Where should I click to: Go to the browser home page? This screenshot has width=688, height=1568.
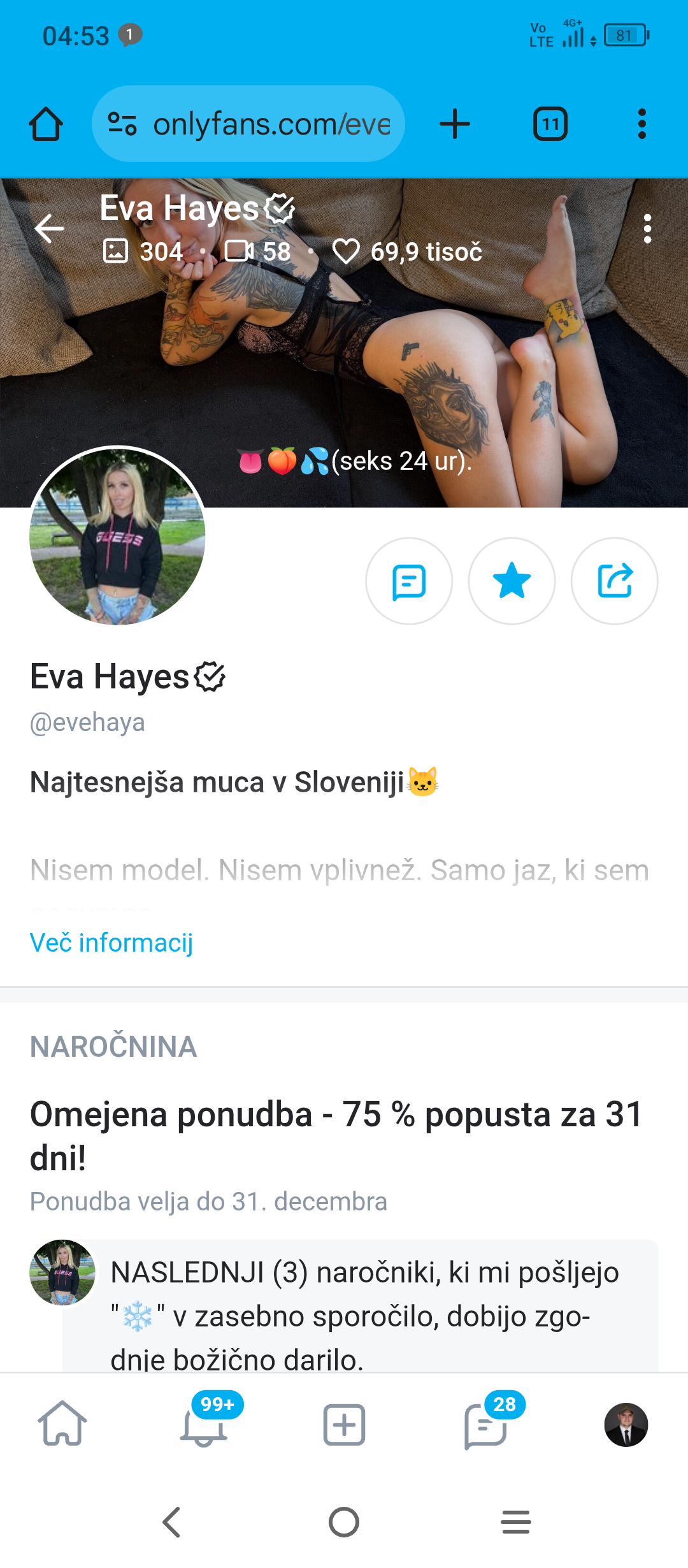click(46, 124)
